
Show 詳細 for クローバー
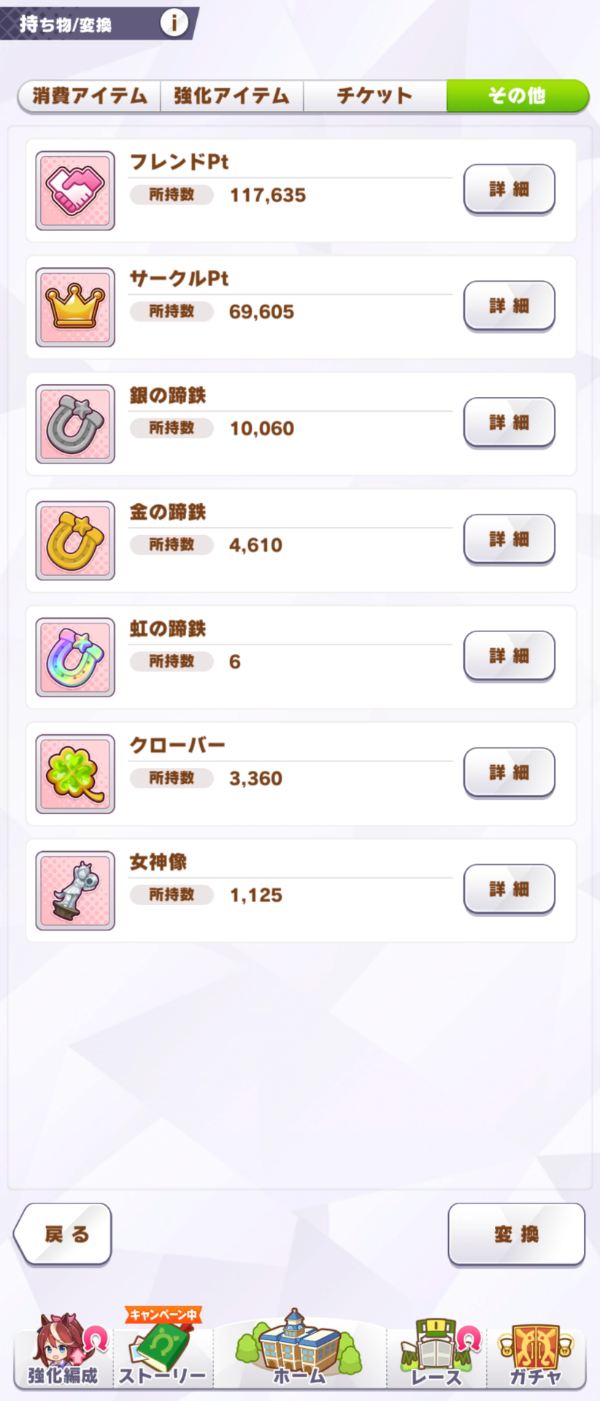tap(509, 772)
